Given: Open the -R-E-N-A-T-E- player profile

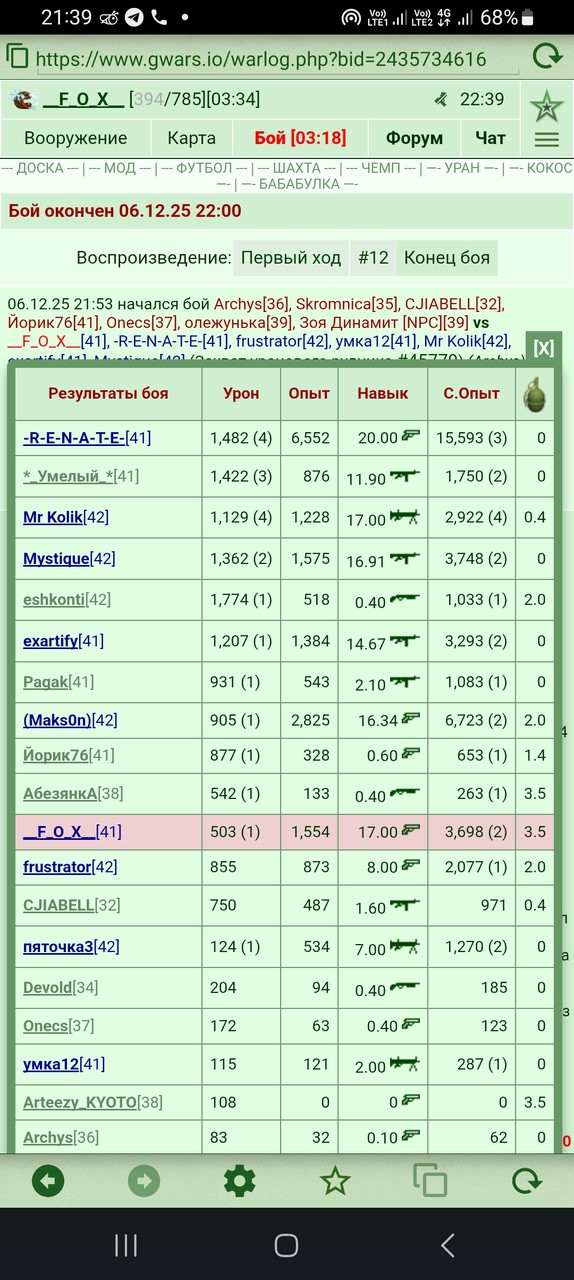Looking at the screenshot, I should coord(74,438).
